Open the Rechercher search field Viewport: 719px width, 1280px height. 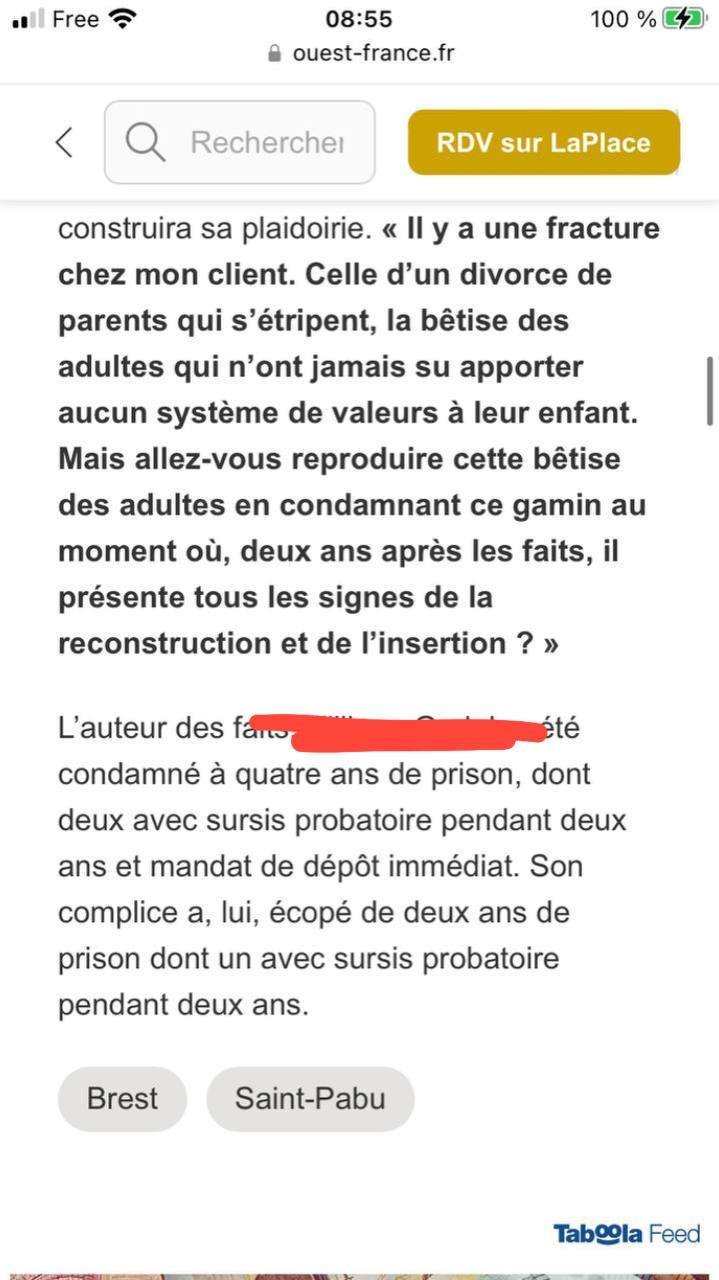240,143
